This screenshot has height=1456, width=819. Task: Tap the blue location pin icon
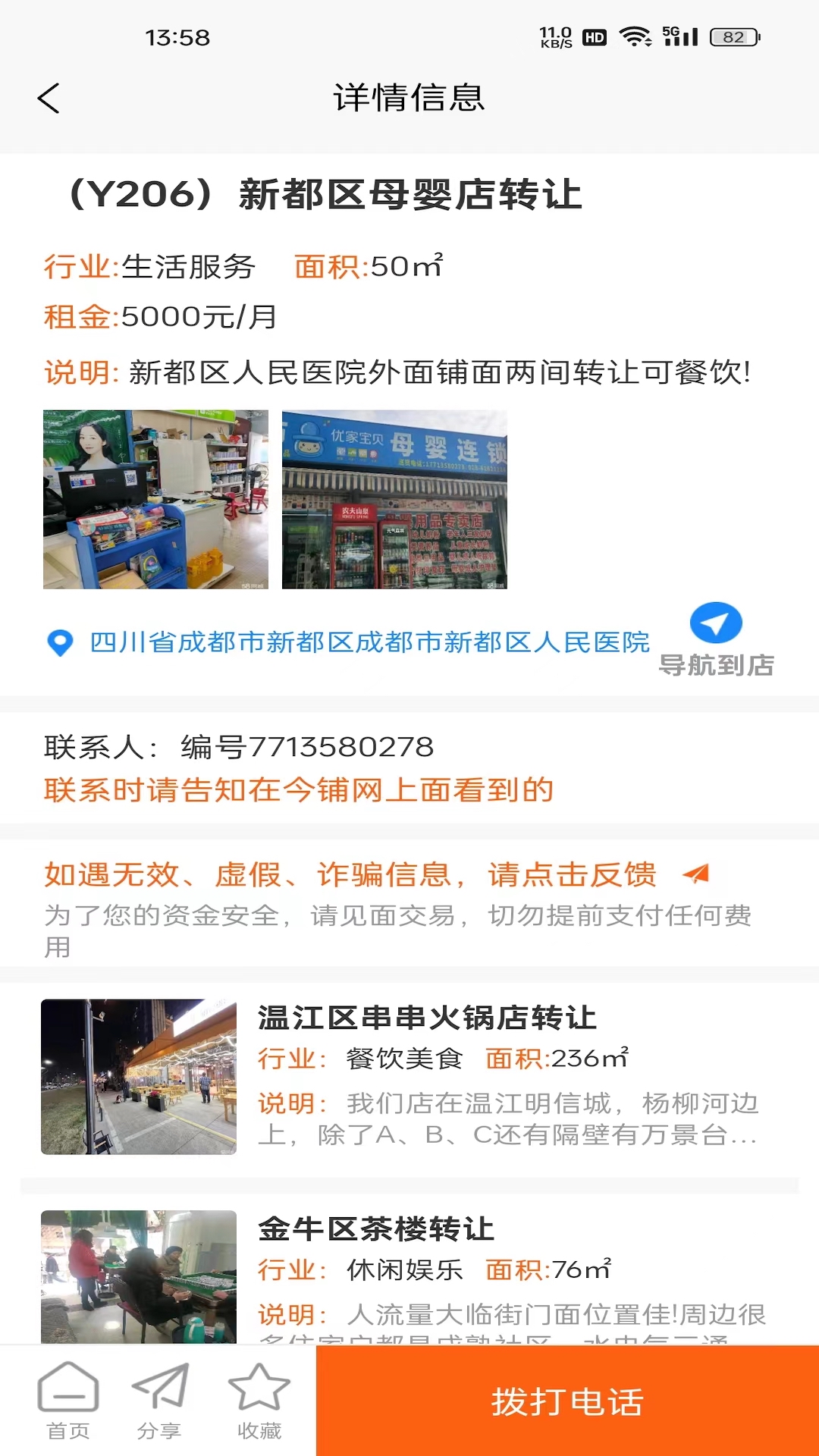(59, 643)
